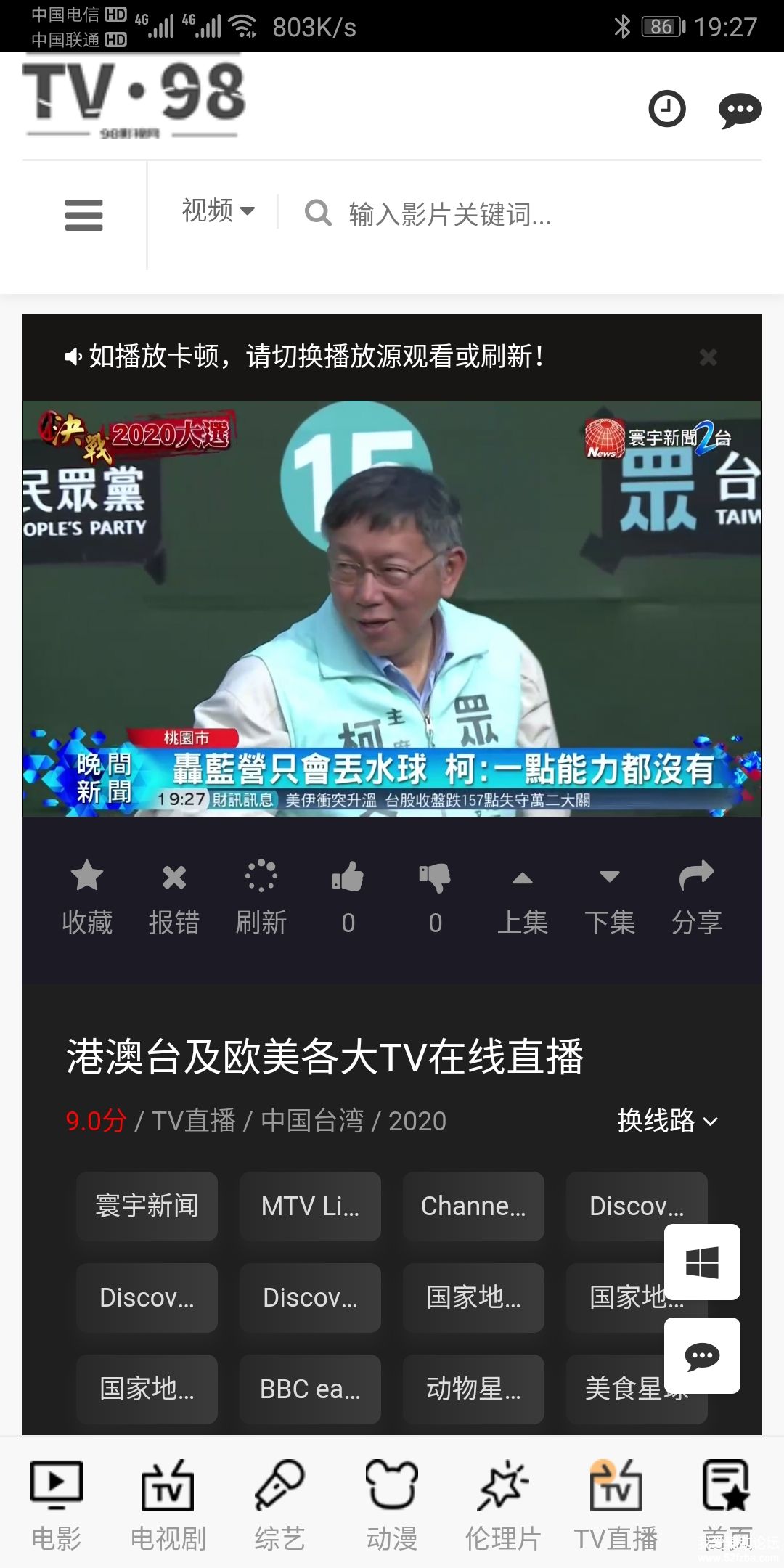Switch to the 电影 tab

point(57,1506)
